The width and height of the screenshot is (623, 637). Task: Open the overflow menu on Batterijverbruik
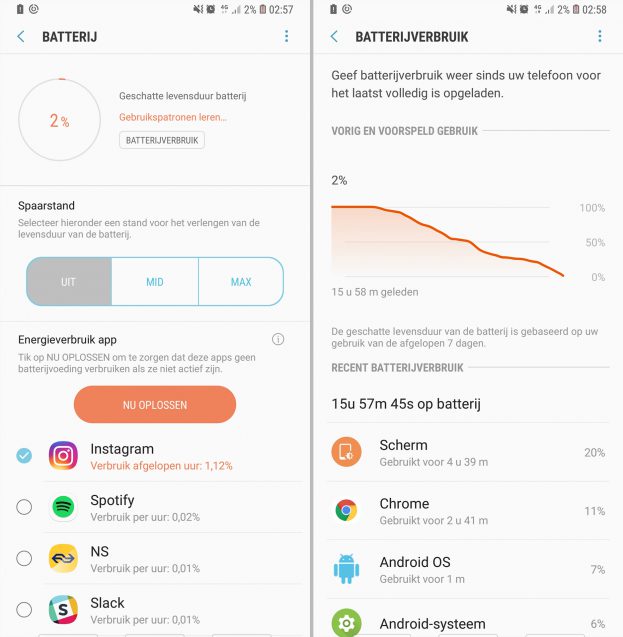coord(599,37)
